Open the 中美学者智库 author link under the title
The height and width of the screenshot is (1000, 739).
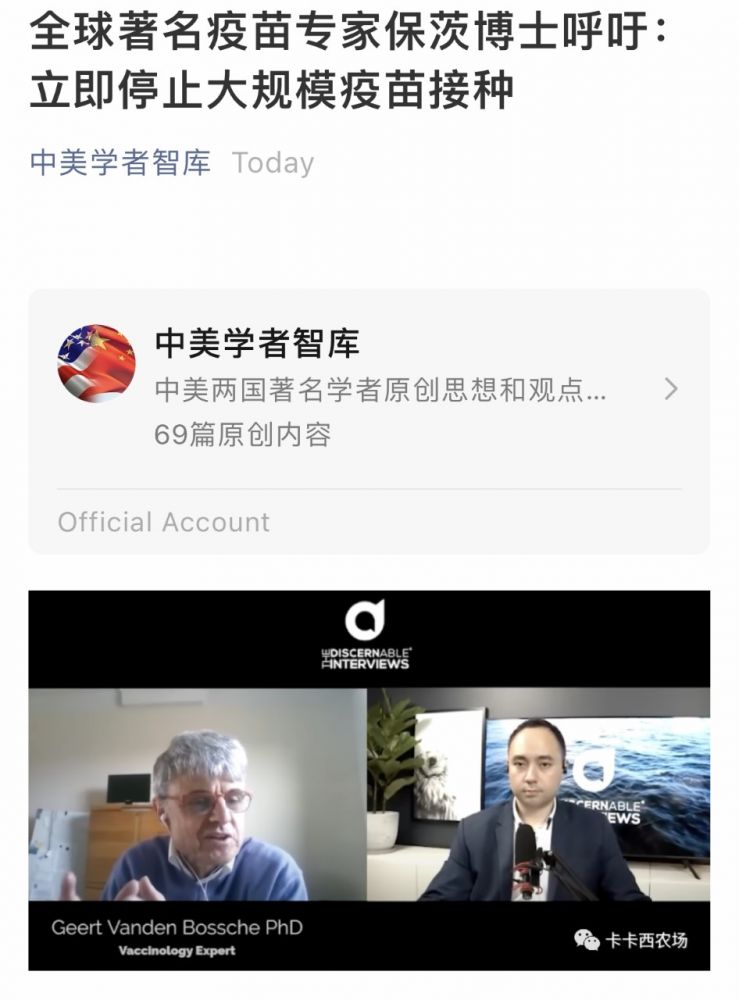(x=120, y=163)
